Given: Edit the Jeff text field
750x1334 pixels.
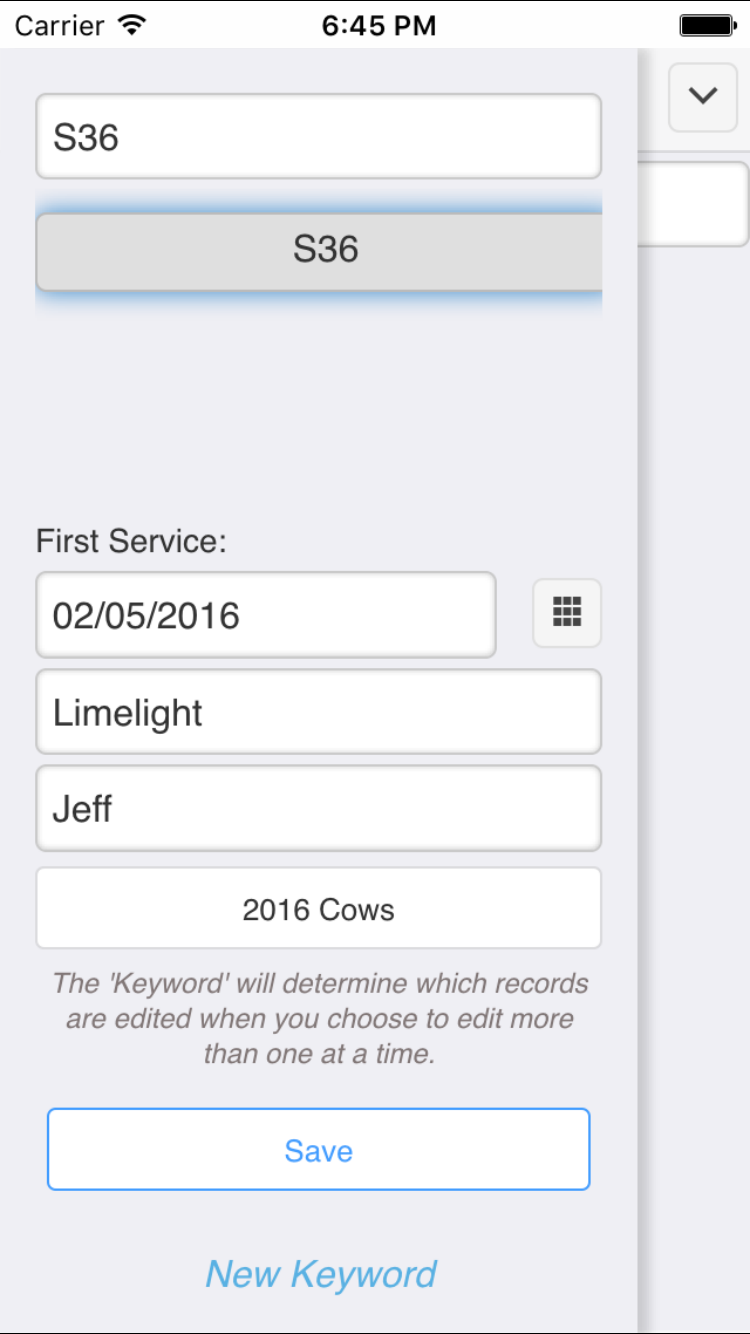Looking at the screenshot, I should (318, 808).
